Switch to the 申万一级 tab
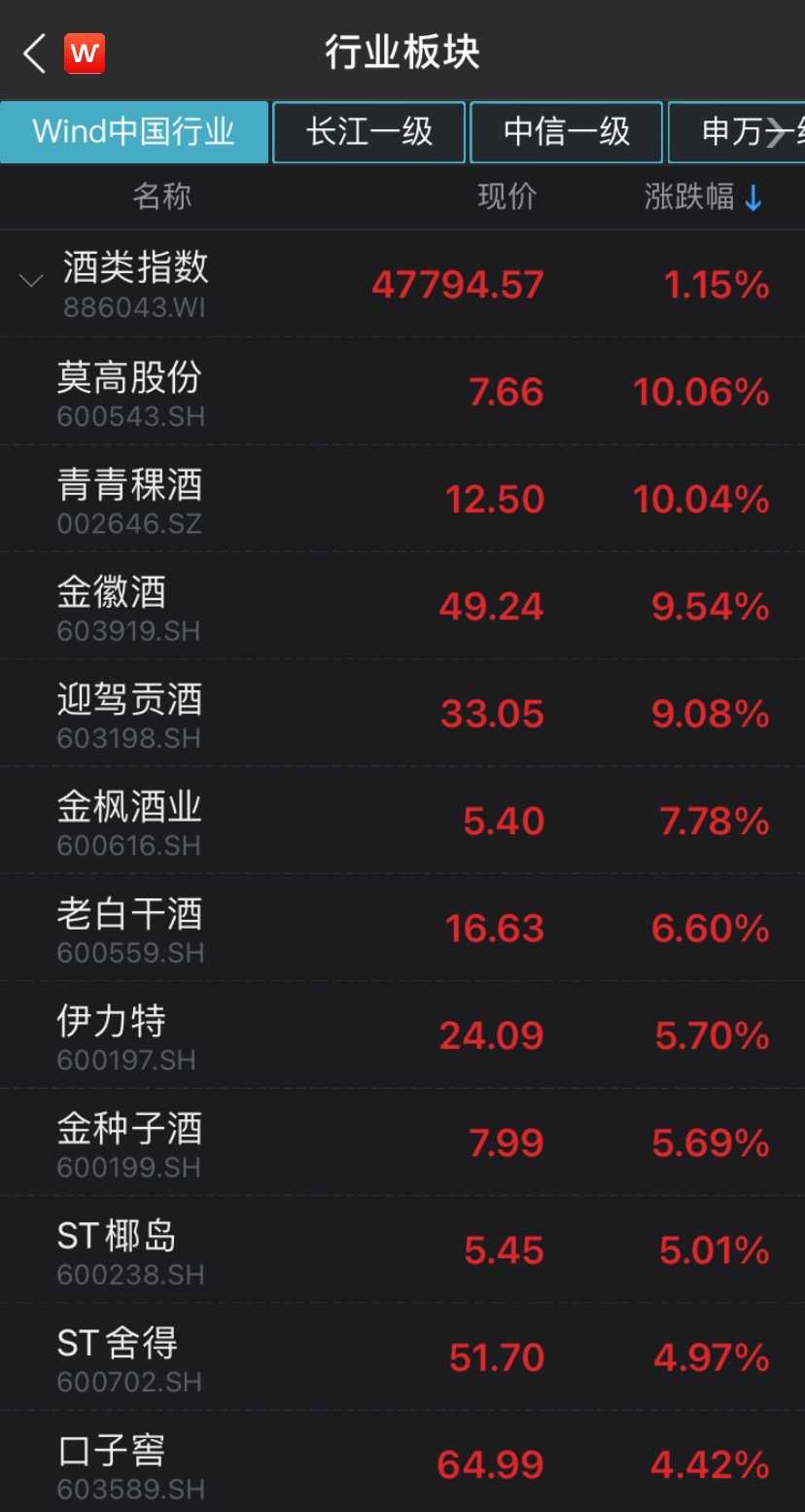 [x=739, y=132]
